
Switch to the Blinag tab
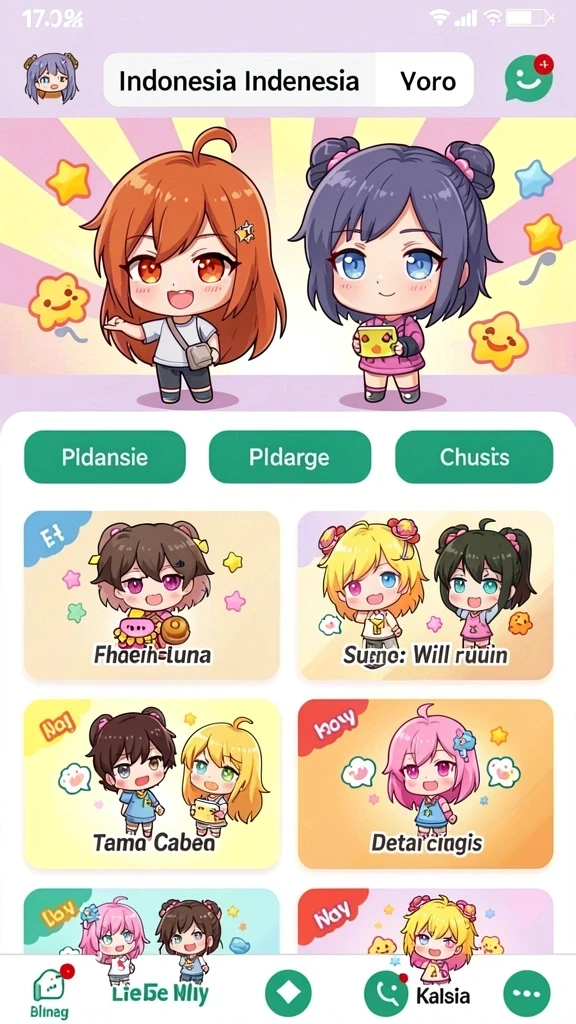click(x=50, y=993)
